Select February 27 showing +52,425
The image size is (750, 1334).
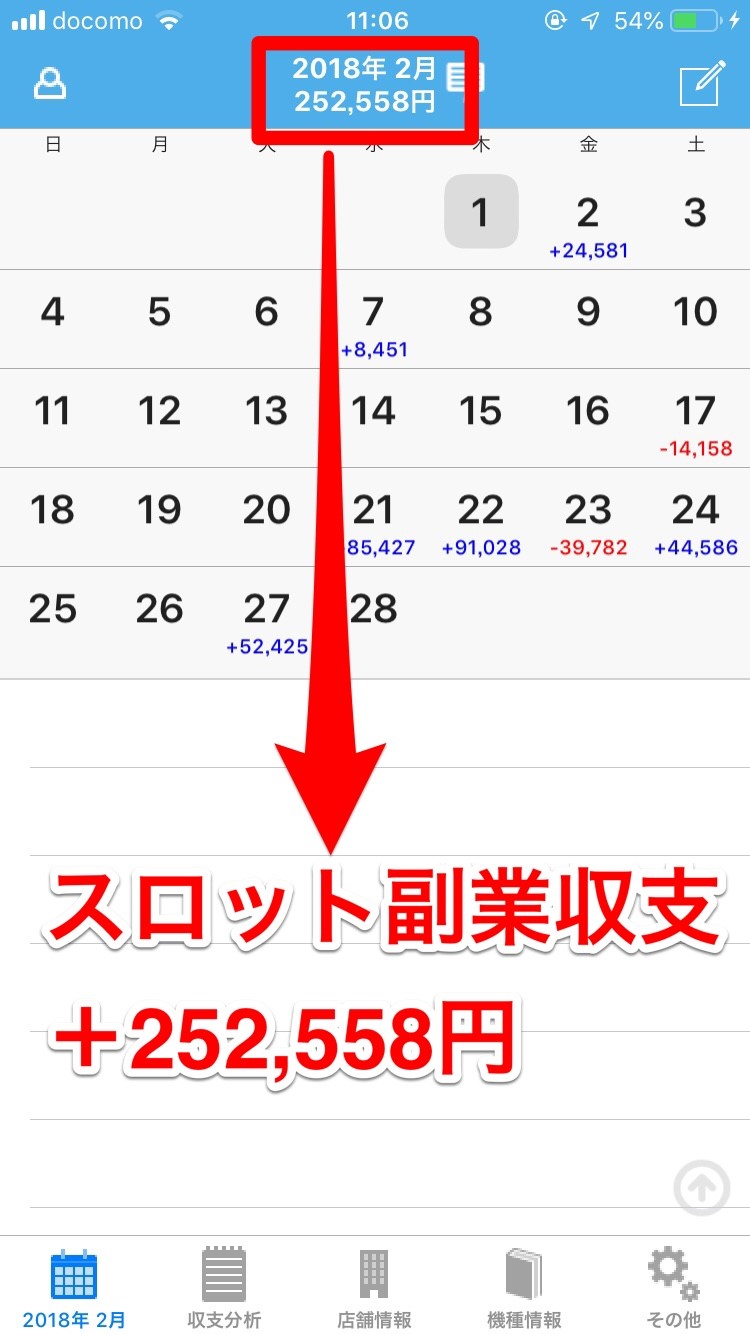[x=267, y=617]
